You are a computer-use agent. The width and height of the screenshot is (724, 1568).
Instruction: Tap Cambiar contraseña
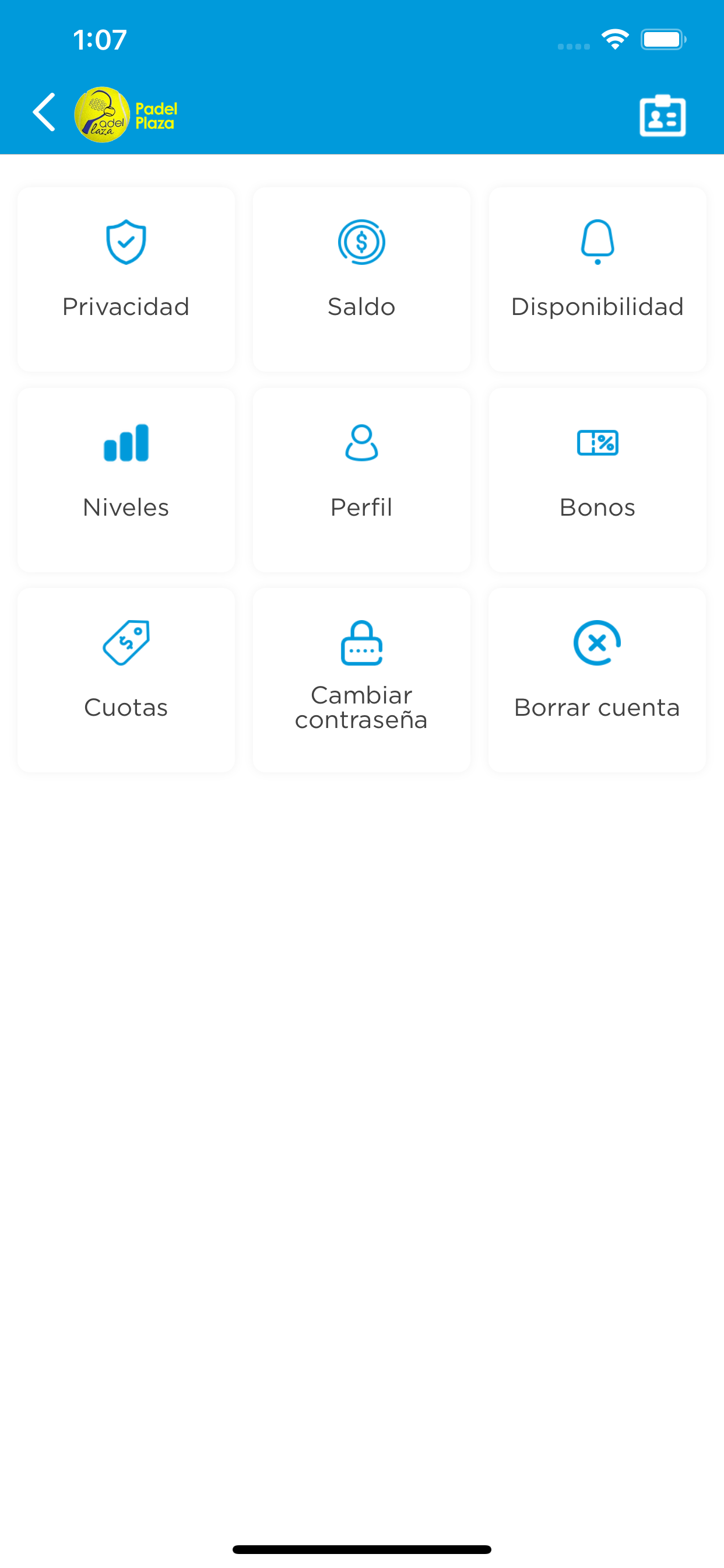click(x=361, y=680)
